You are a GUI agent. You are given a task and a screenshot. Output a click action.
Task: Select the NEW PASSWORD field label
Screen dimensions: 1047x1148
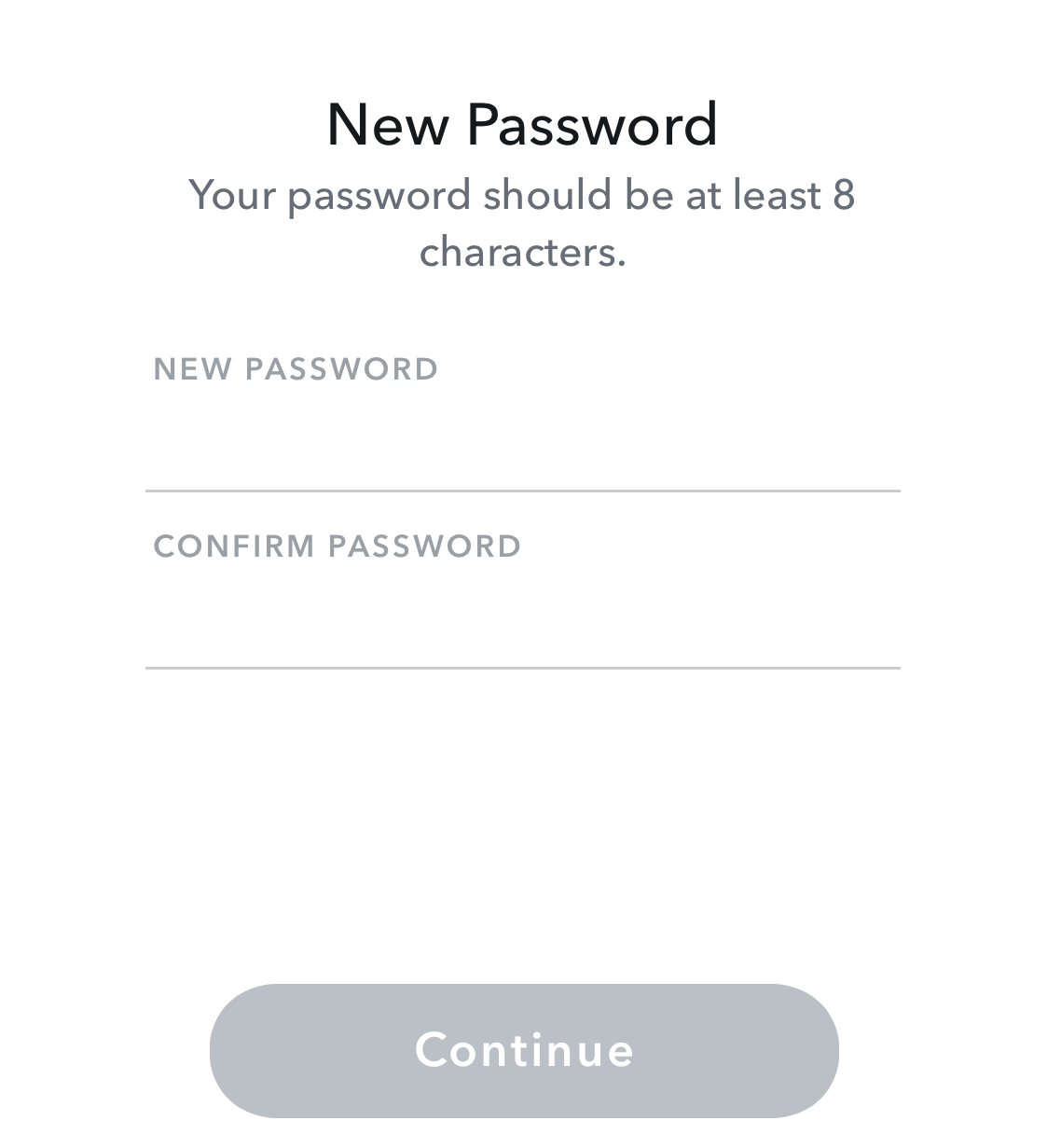tap(296, 368)
